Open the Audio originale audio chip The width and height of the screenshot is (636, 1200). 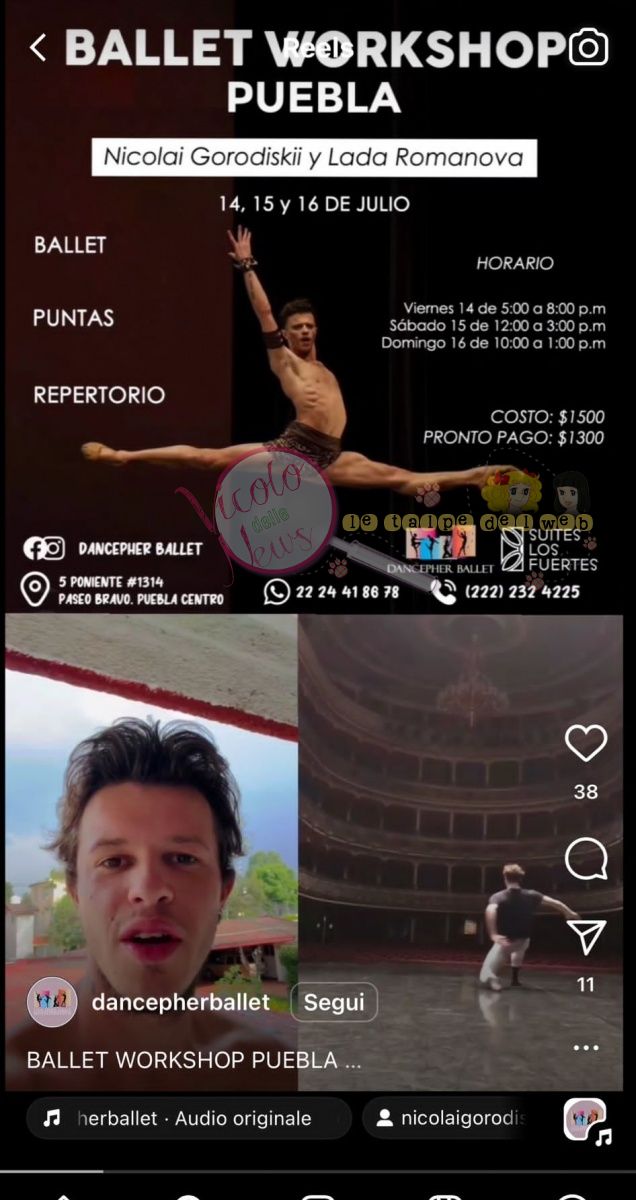point(189,1119)
